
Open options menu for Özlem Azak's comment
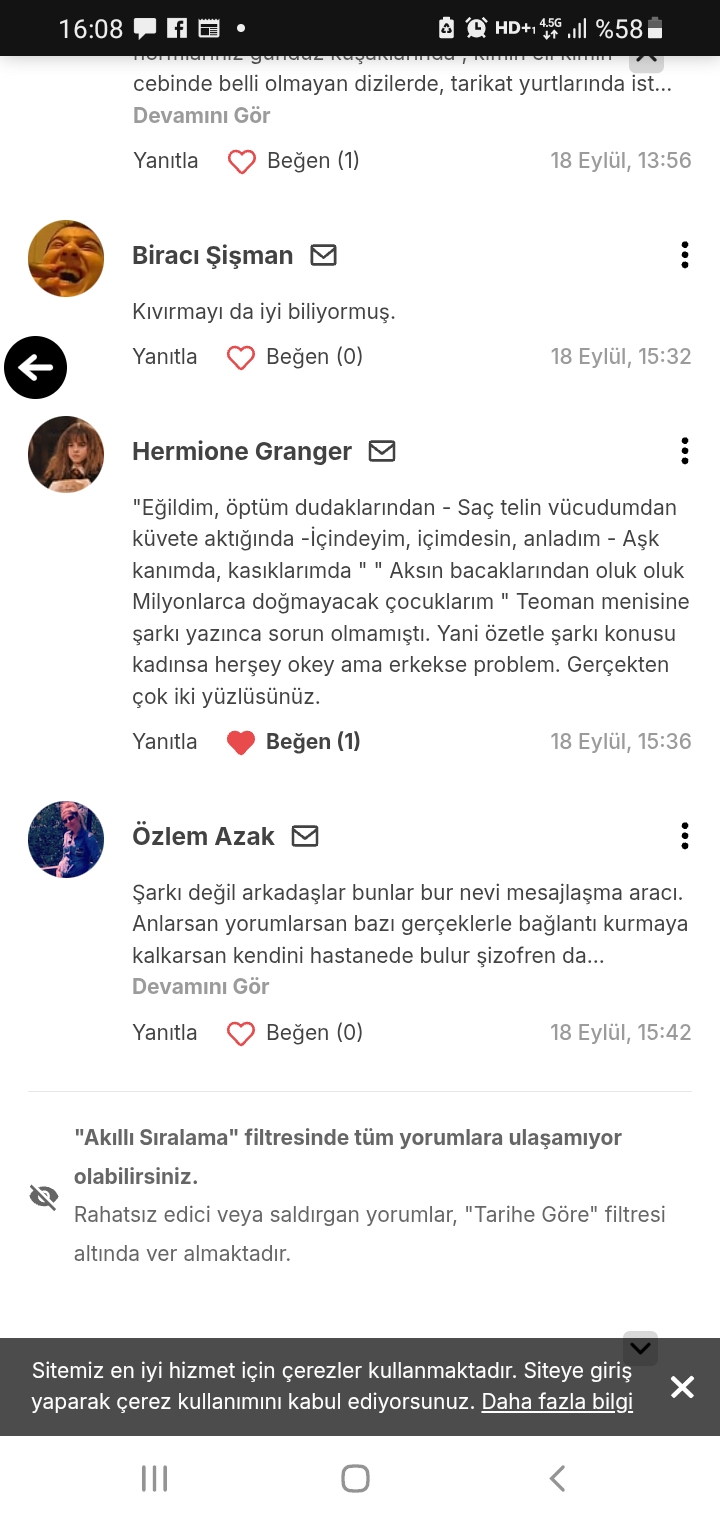coord(684,836)
